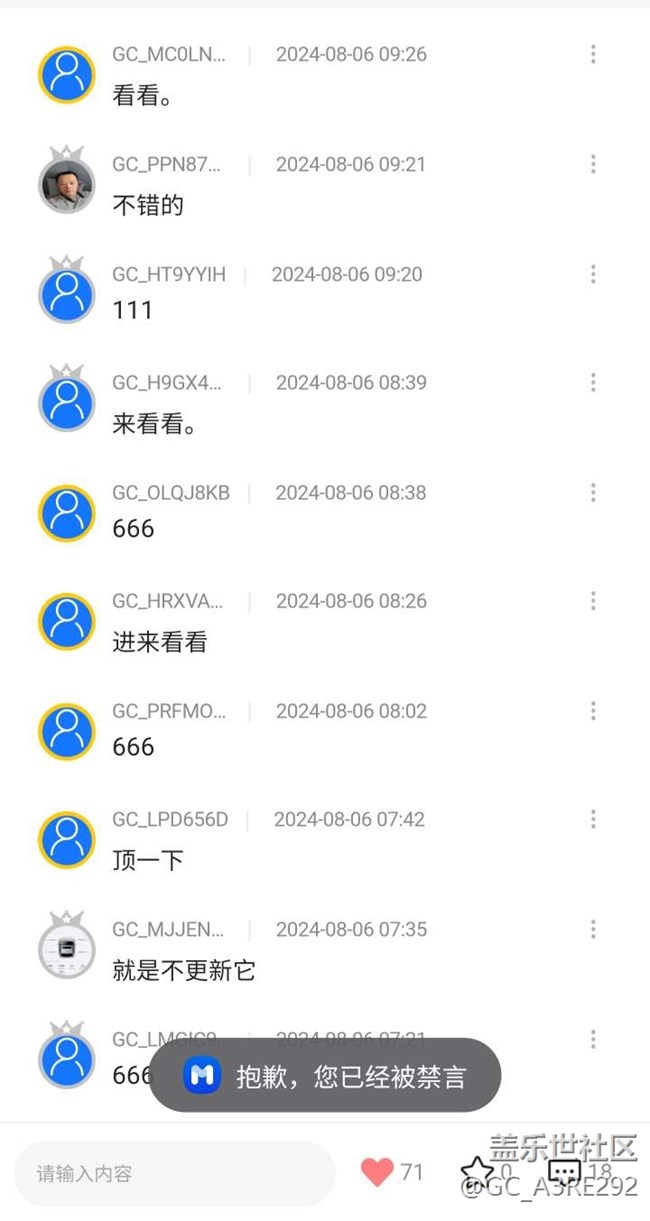View the profile avatar of GC_PPN87

coord(67,184)
